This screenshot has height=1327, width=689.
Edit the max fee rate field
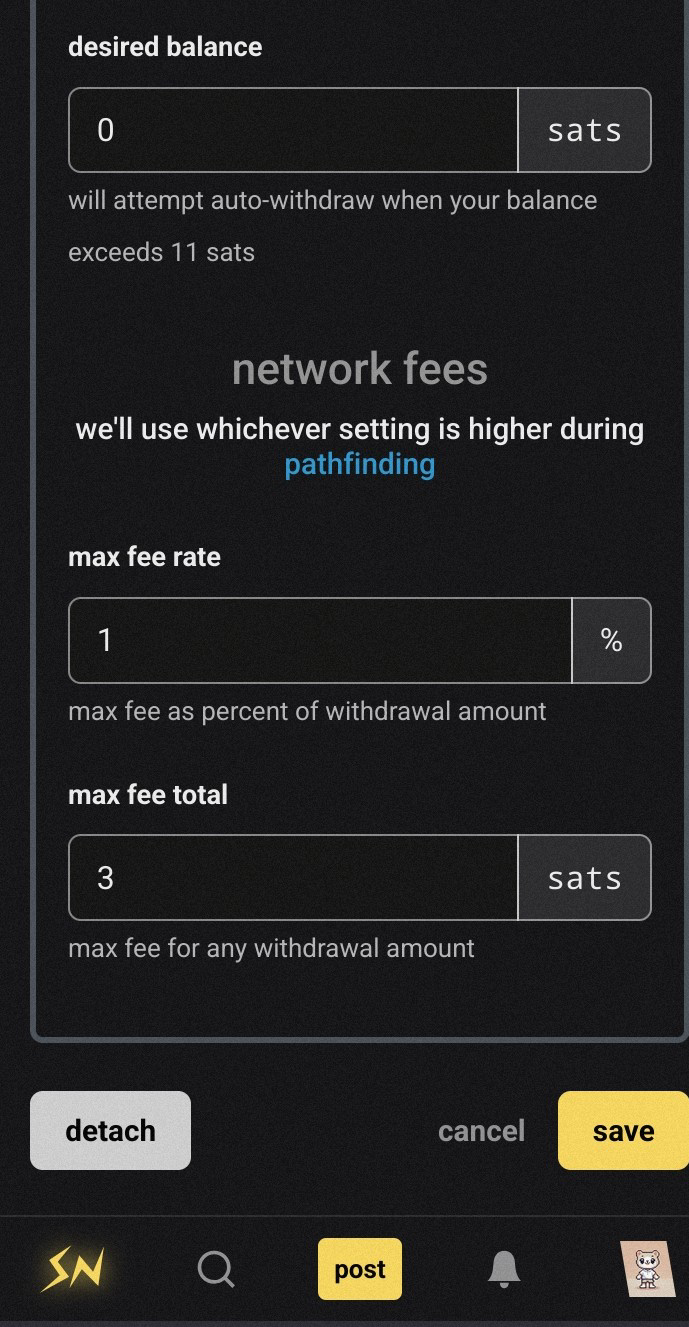click(320, 640)
